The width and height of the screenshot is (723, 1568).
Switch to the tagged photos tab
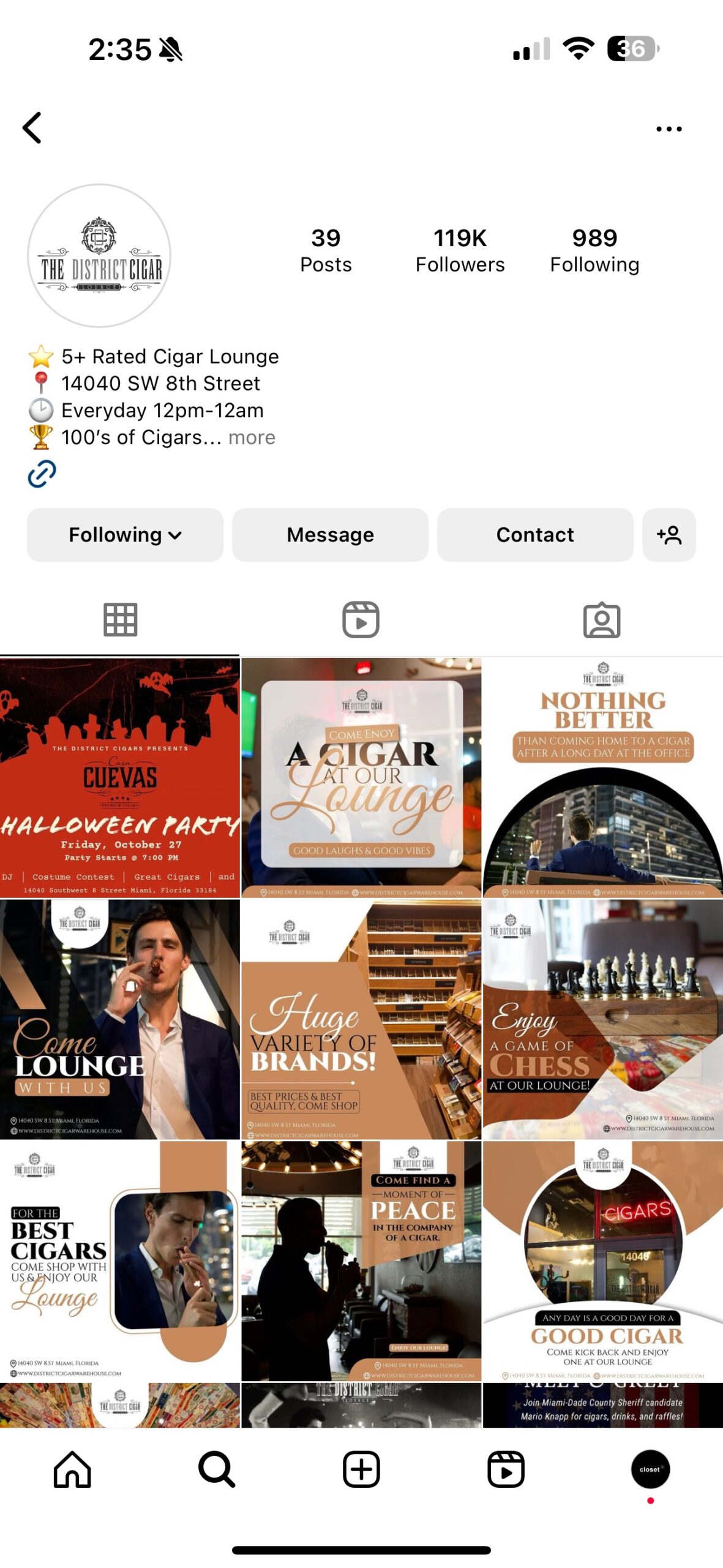coord(601,619)
